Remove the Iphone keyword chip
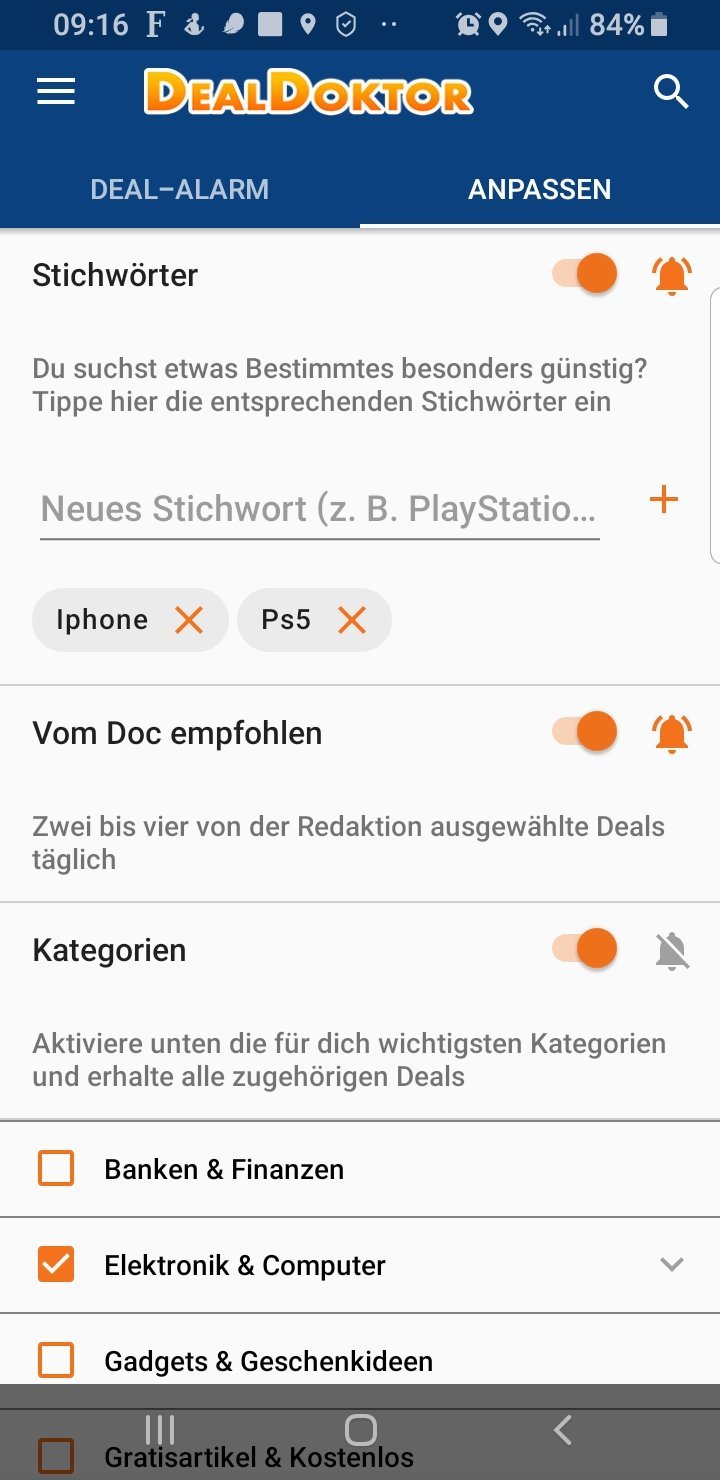The height and width of the screenshot is (1480, 720). click(189, 621)
